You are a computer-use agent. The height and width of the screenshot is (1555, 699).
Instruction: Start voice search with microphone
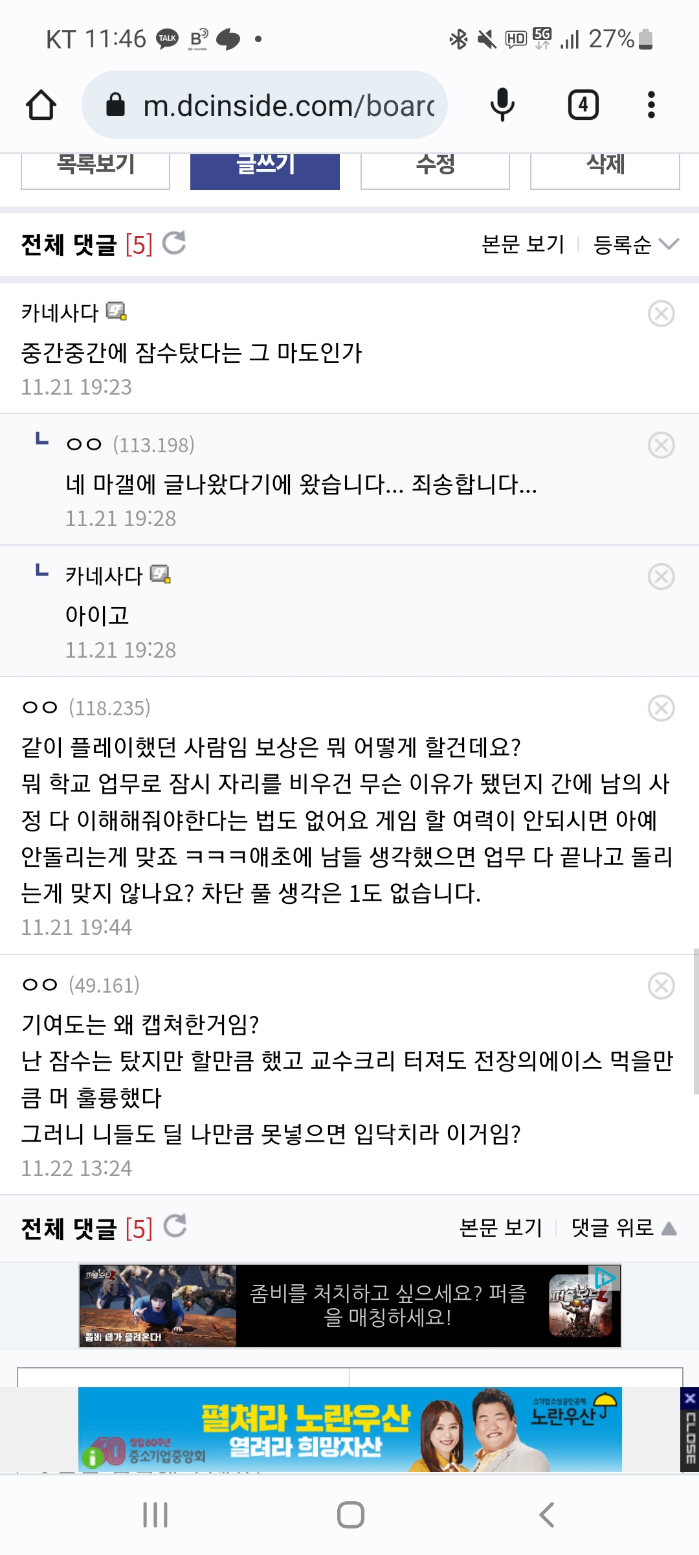tap(503, 104)
